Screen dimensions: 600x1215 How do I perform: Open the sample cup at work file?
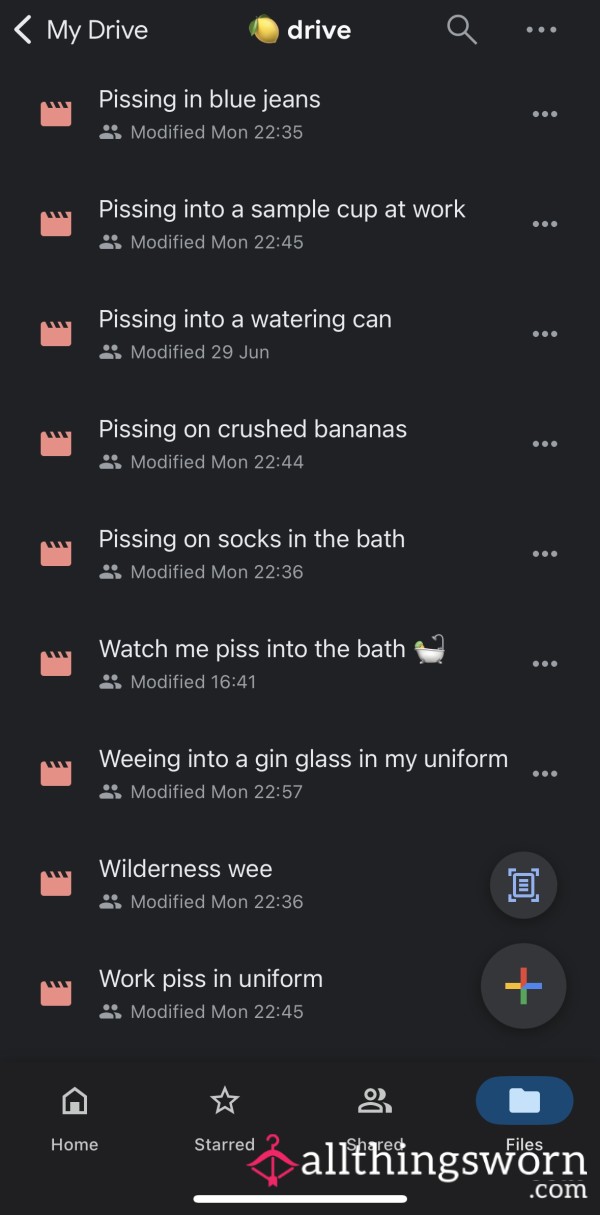300,224
